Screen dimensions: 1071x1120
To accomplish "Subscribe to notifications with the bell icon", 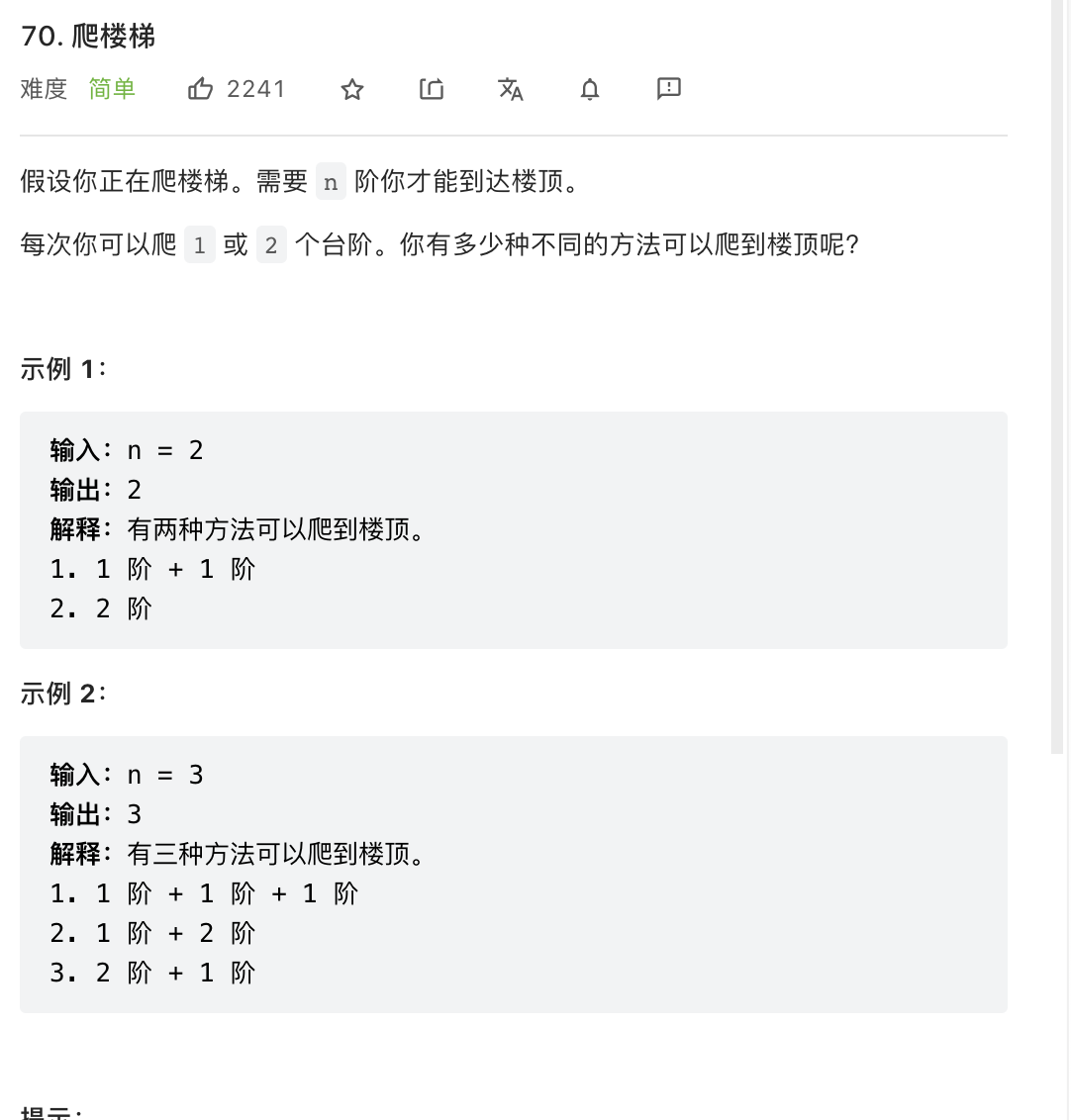I will [590, 90].
